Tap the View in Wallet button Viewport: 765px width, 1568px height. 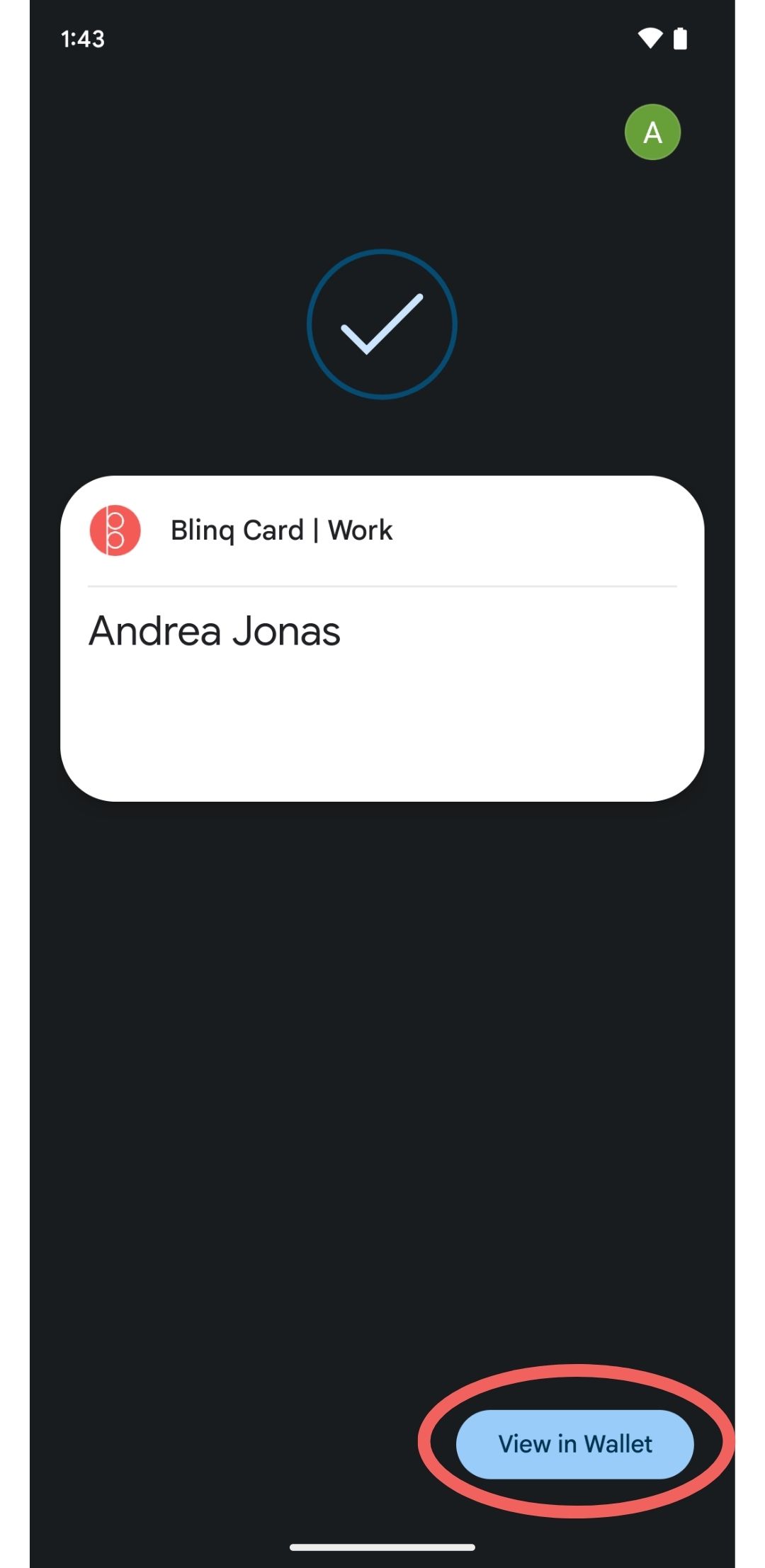coord(574,1443)
